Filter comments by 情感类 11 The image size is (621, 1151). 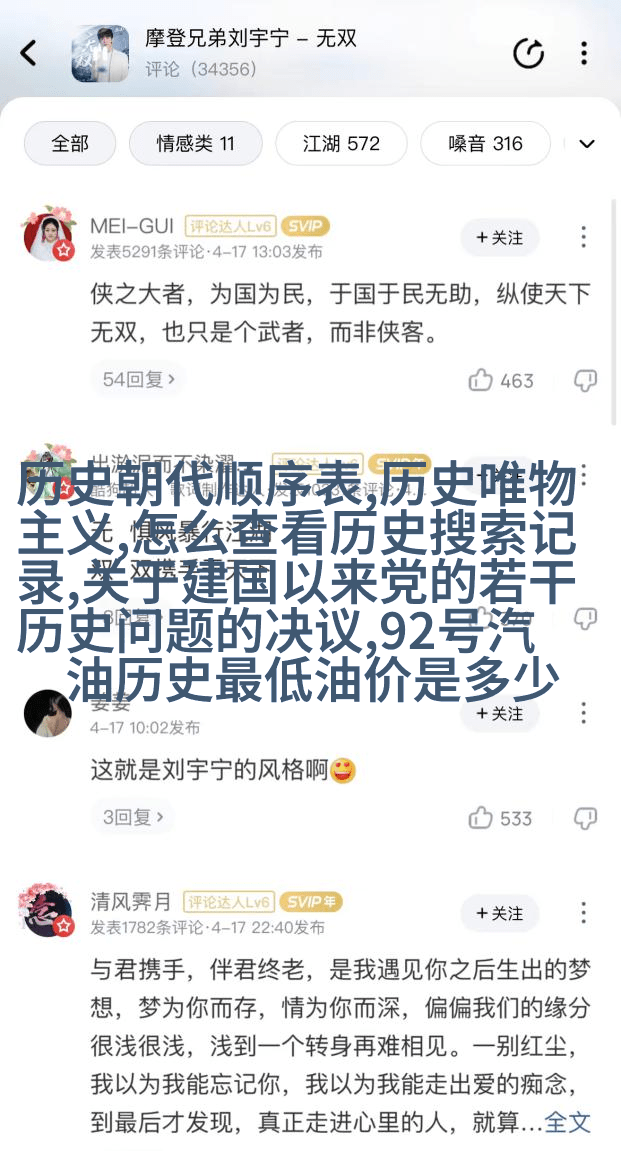coord(195,143)
